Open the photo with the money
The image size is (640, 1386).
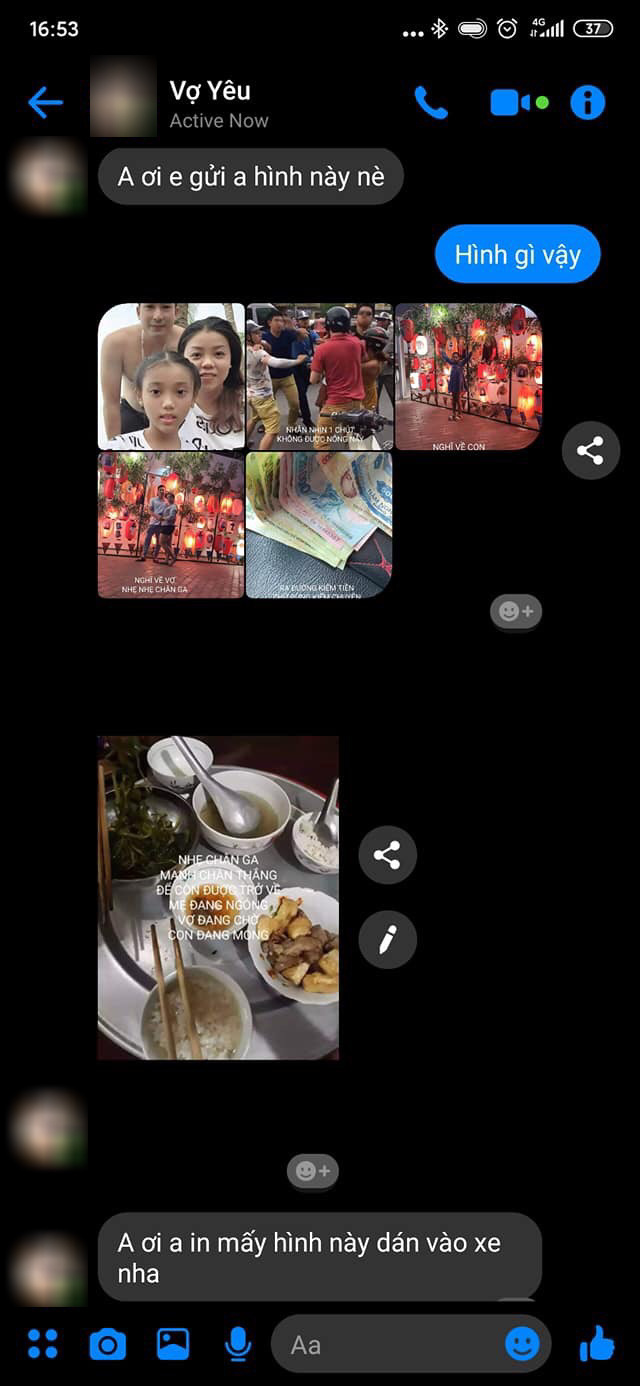[x=319, y=525]
